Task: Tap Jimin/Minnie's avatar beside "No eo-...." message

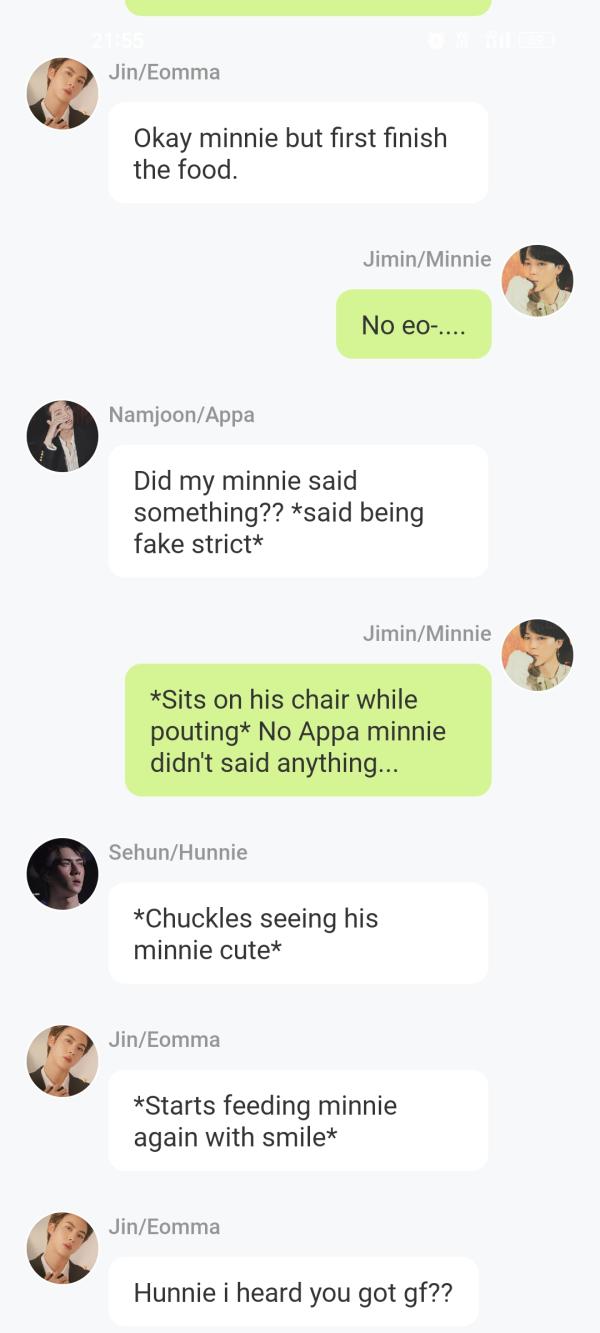Action: (x=537, y=280)
